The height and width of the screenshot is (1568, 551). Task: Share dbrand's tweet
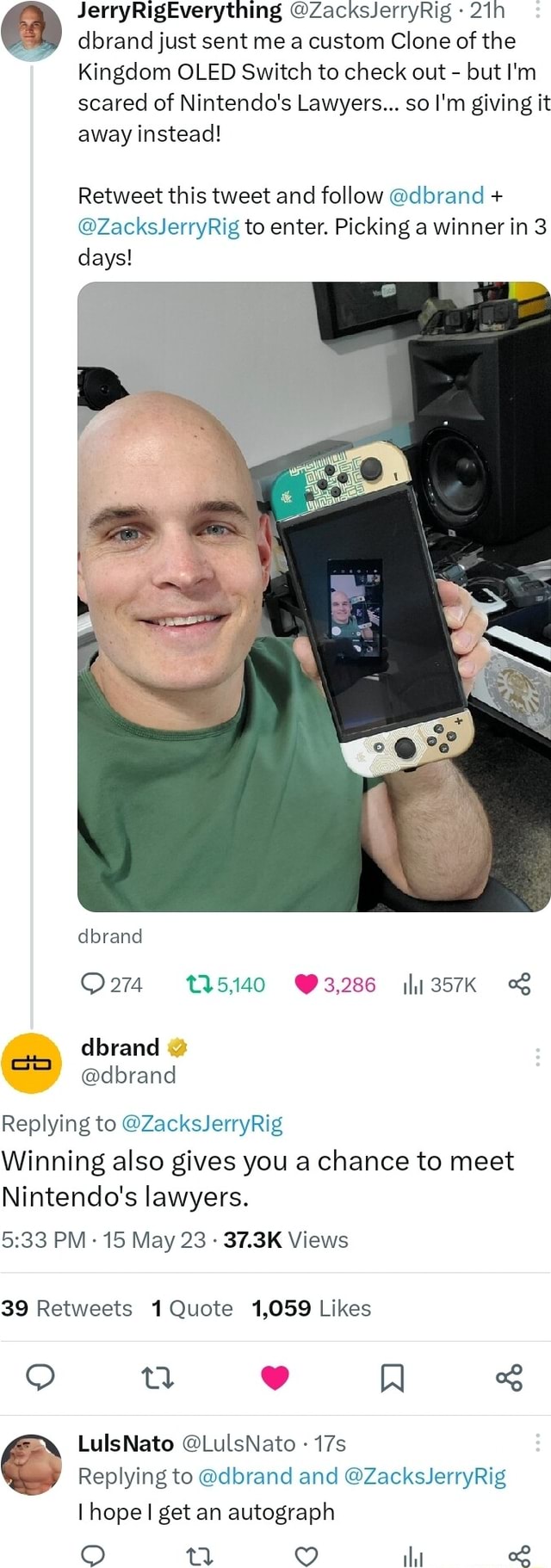[x=509, y=1378]
